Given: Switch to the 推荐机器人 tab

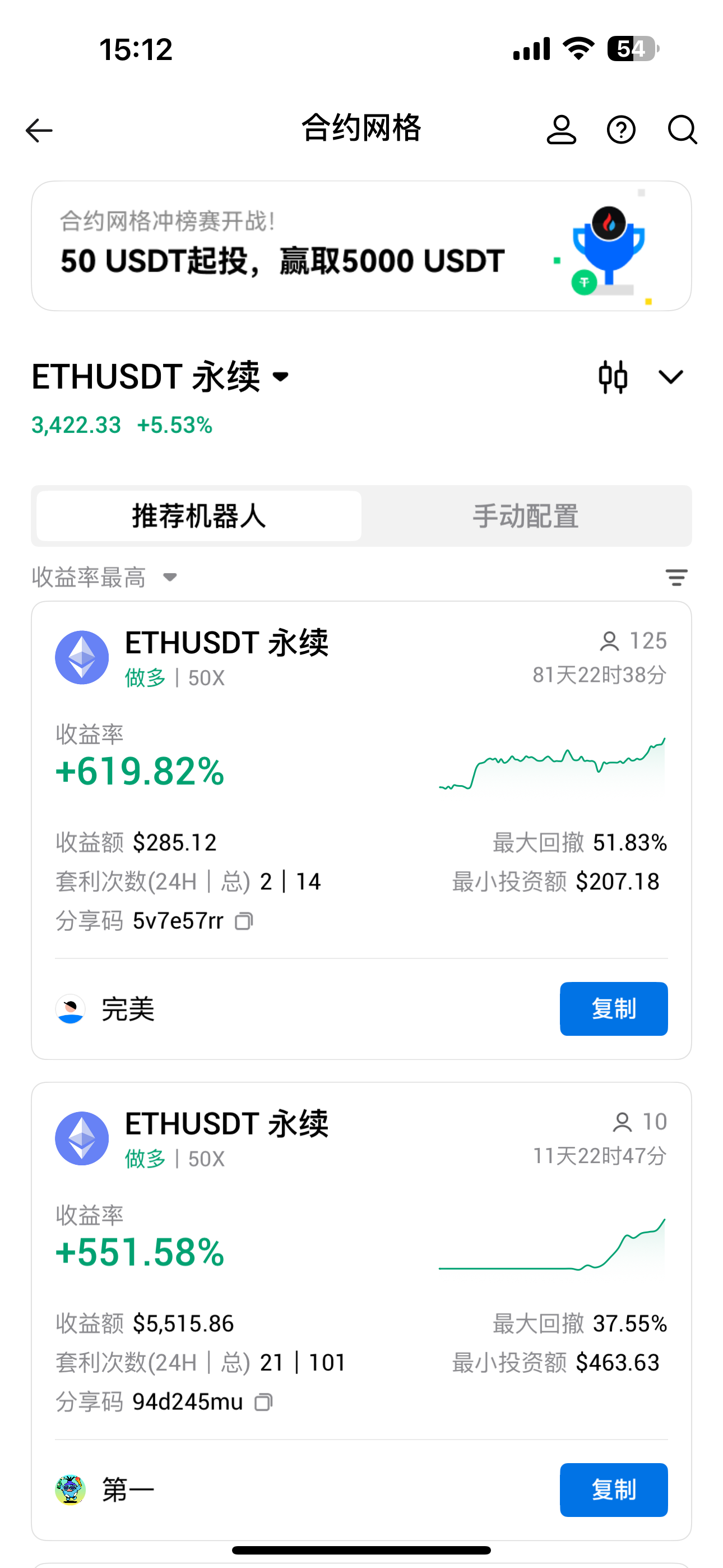Looking at the screenshot, I should click(x=199, y=516).
